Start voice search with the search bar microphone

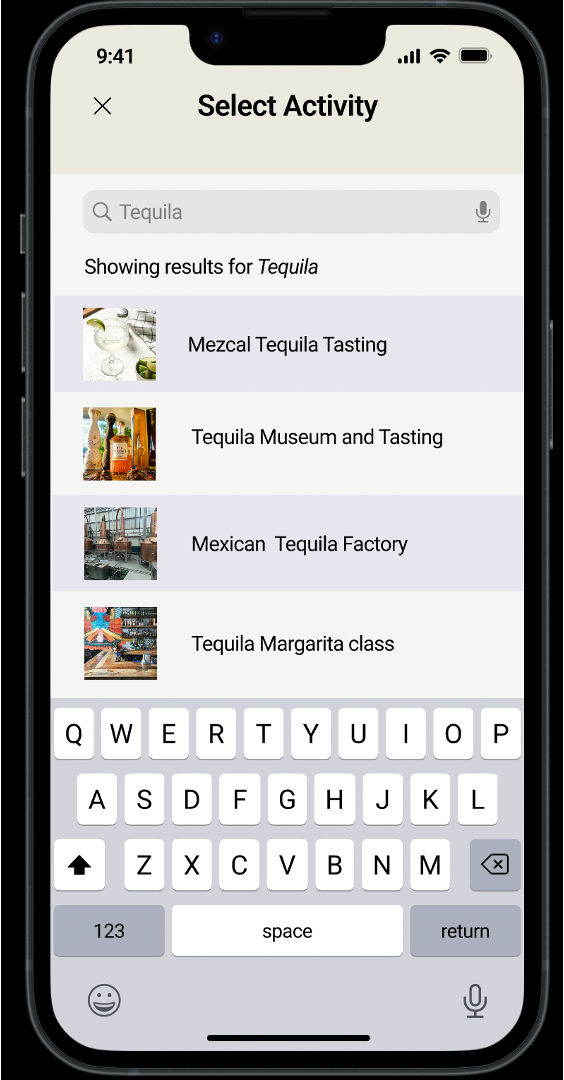pyautogui.click(x=483, y=211)
